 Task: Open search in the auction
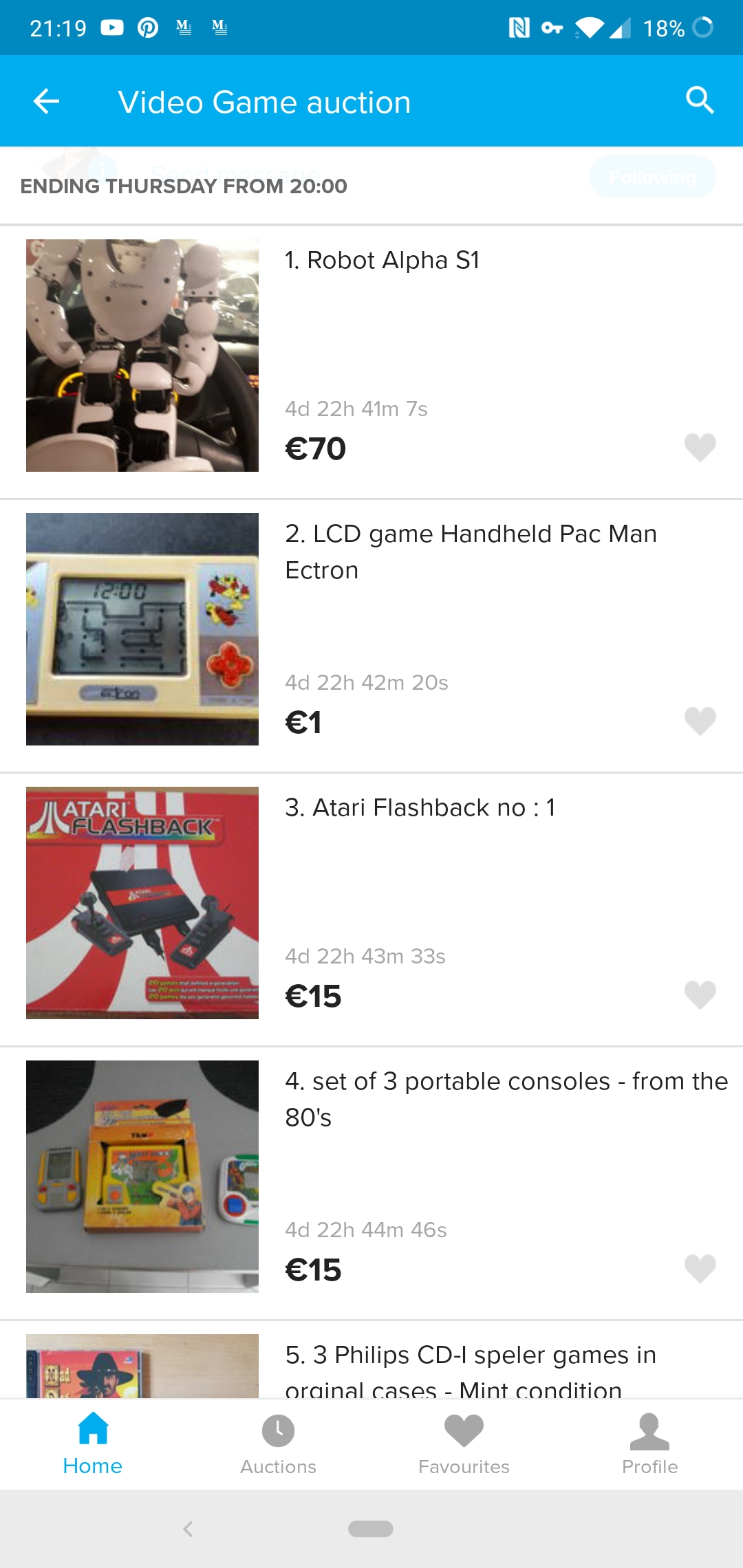coord(700,100)
